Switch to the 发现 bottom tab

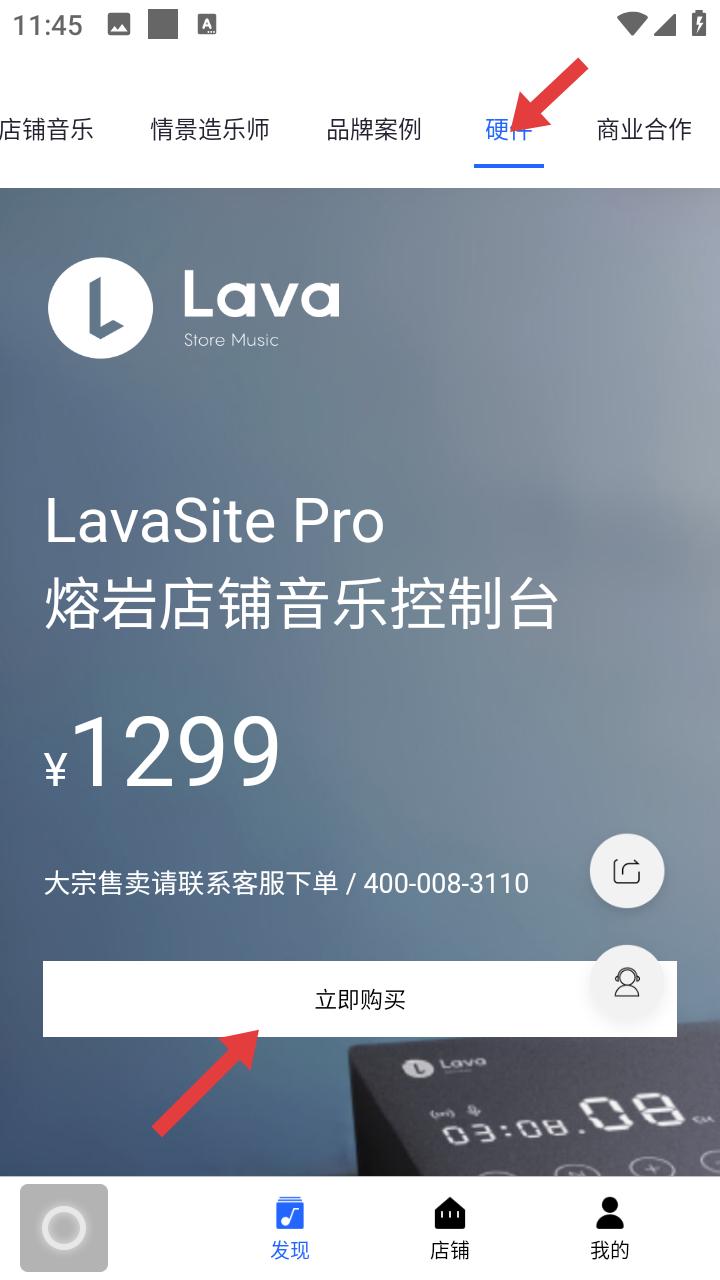point(290,1229)
